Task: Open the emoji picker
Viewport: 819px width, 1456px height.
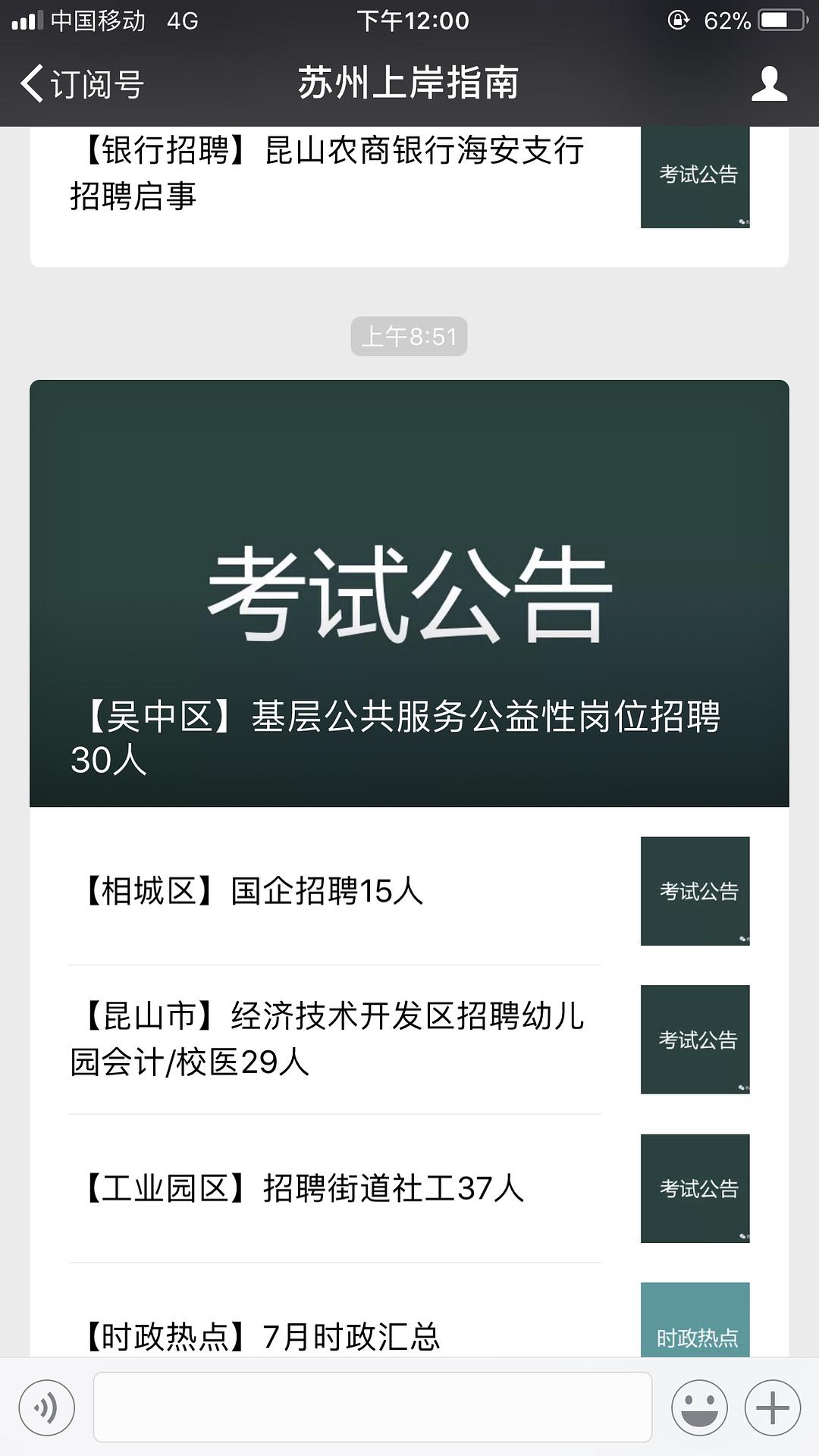Action: [x=699, y=1407]
